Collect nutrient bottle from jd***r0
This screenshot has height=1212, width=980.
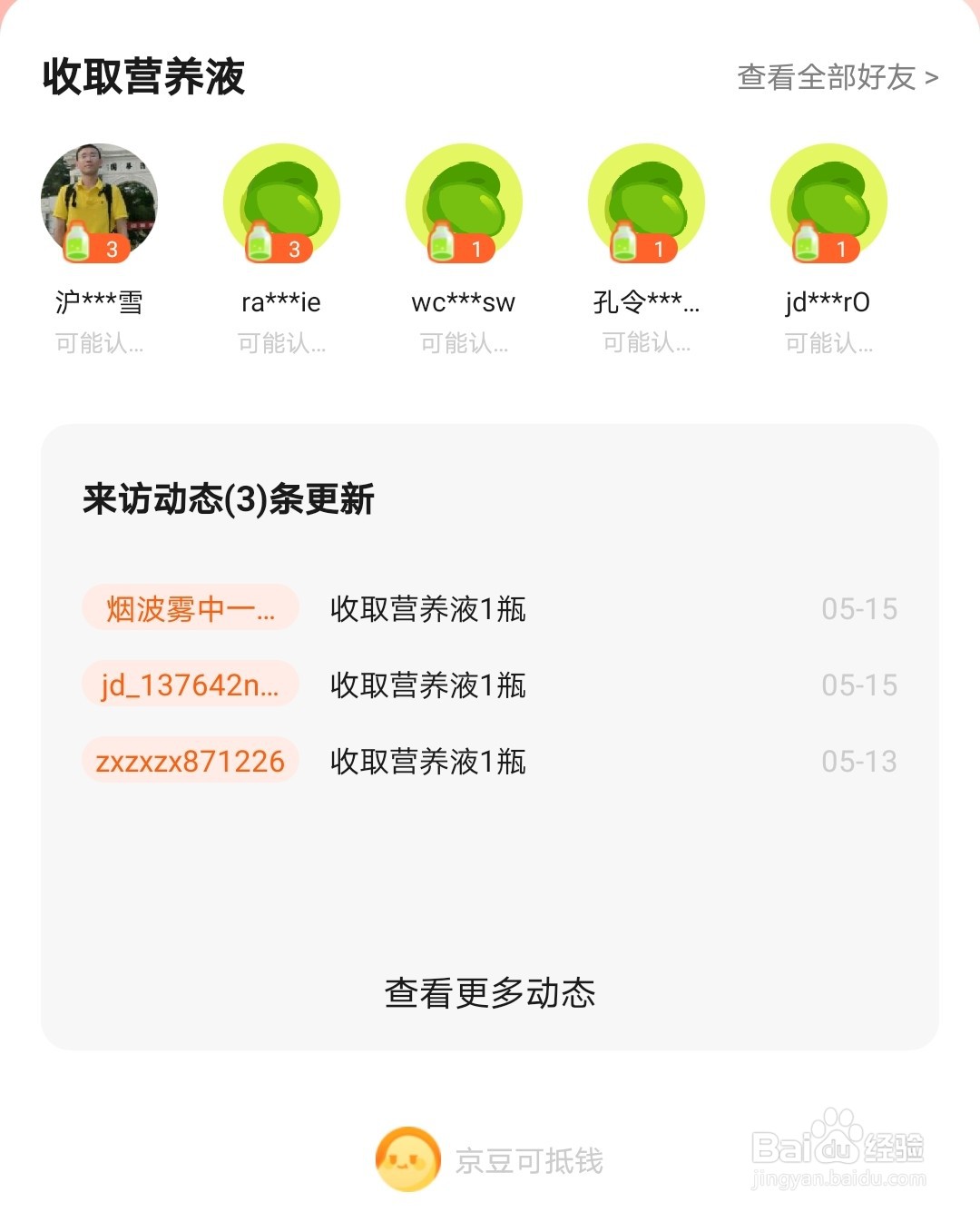pos(828,202)
